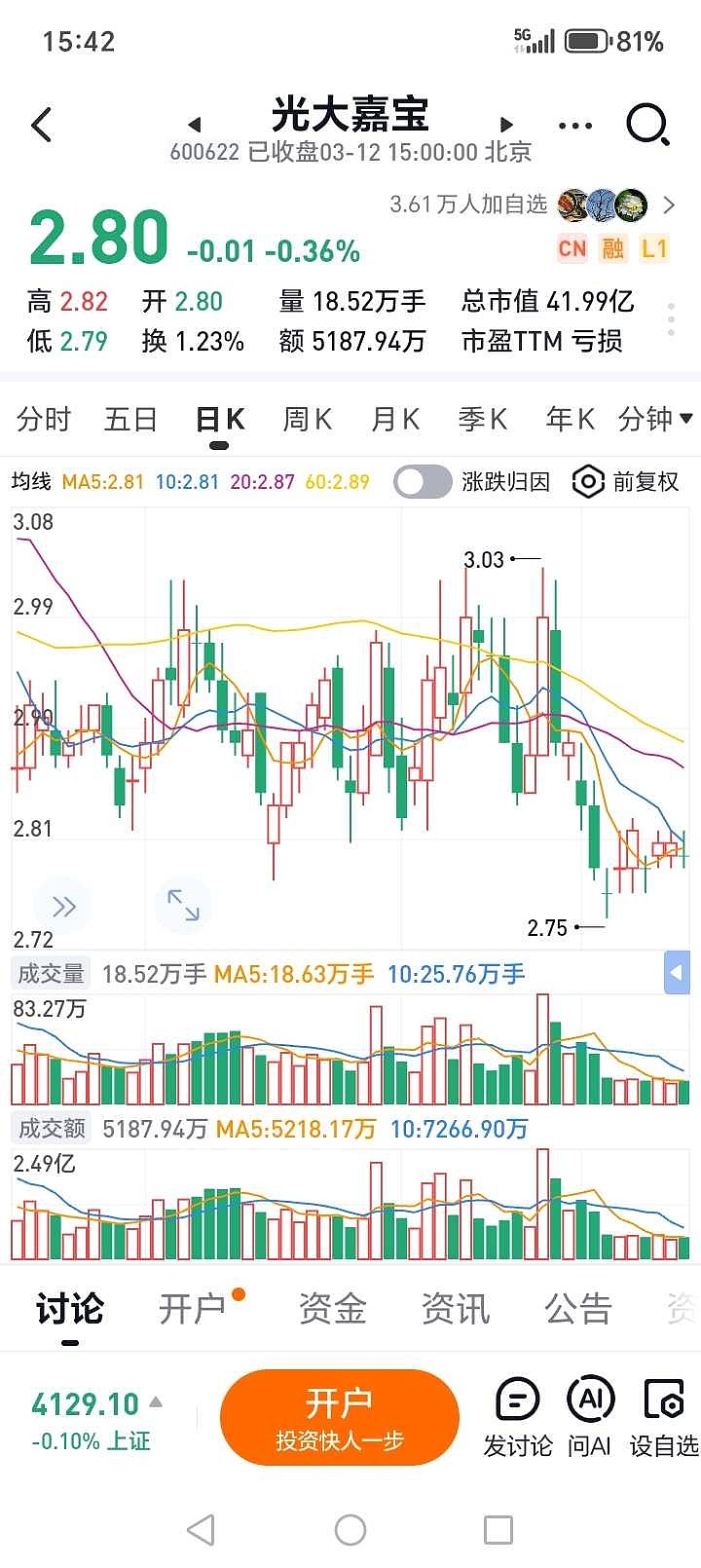Enable the 涨跌归因 switch

422,481
